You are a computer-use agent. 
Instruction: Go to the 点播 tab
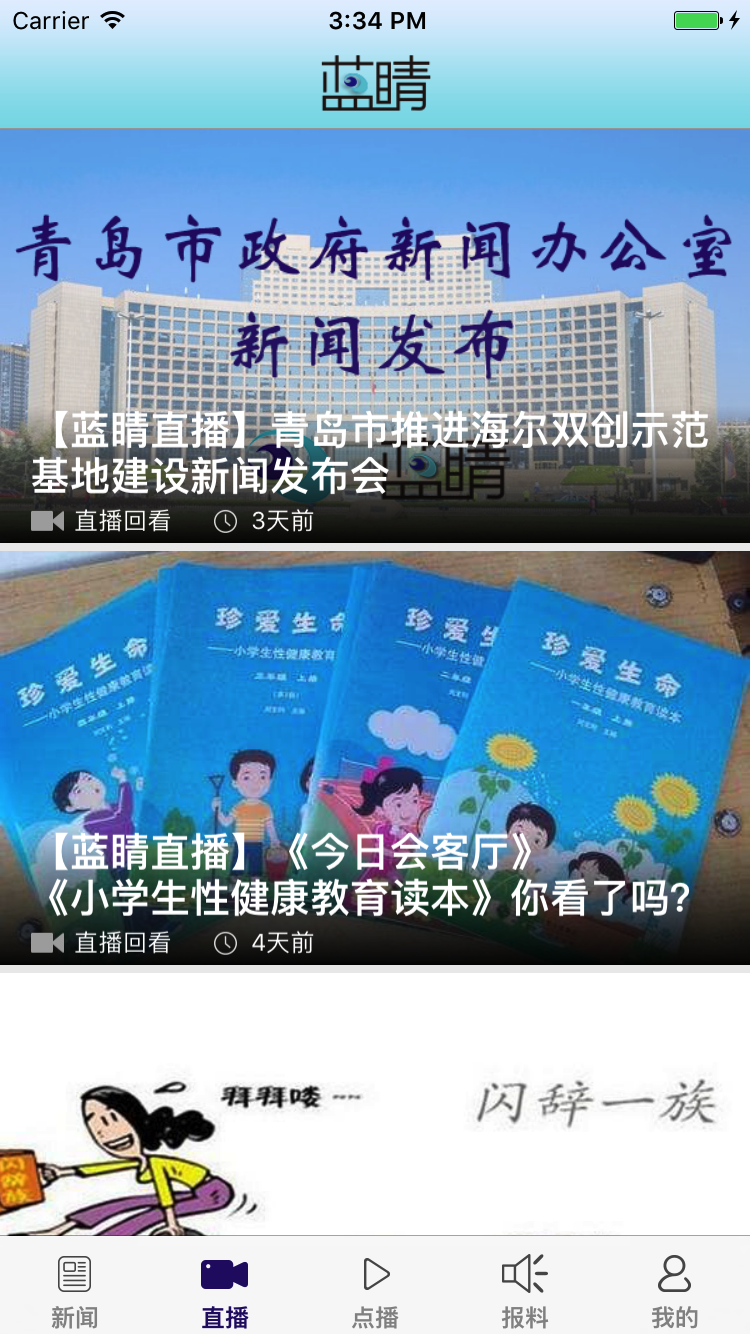pyautogui.click(x=375, y=1288)
